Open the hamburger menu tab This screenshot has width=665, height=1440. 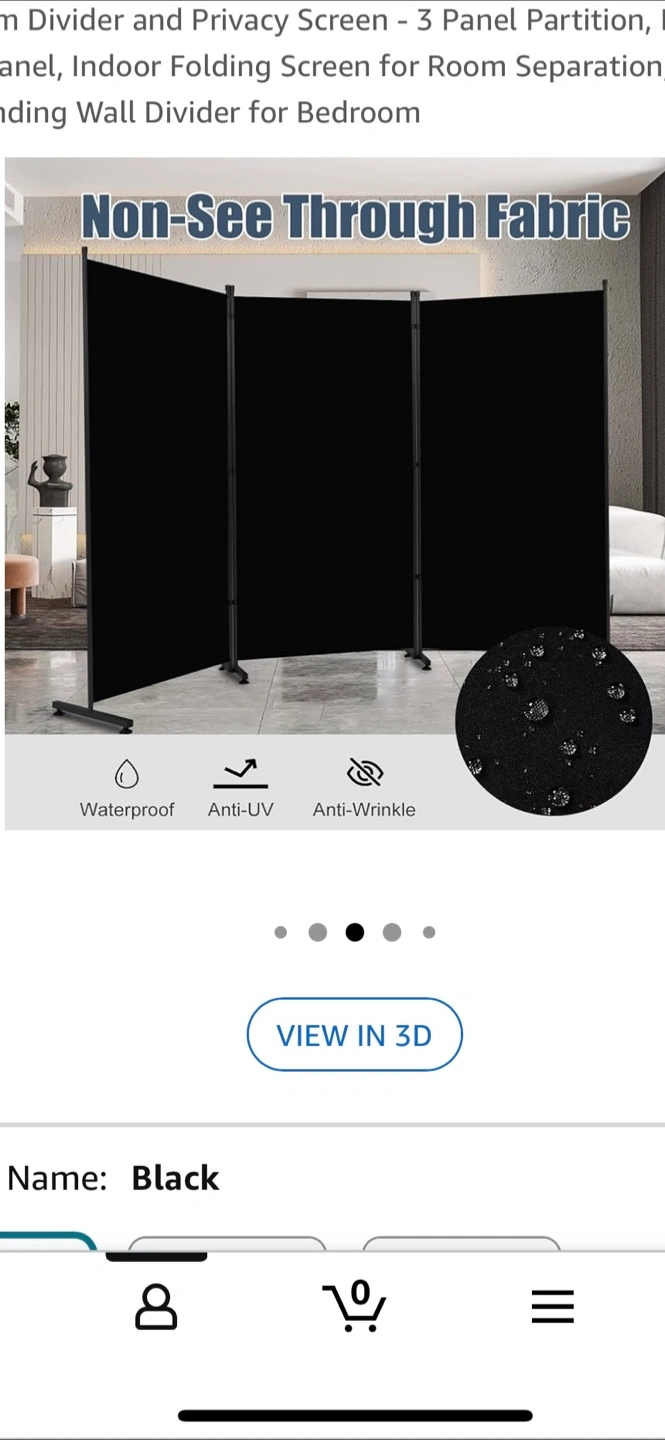point(552,1307)
